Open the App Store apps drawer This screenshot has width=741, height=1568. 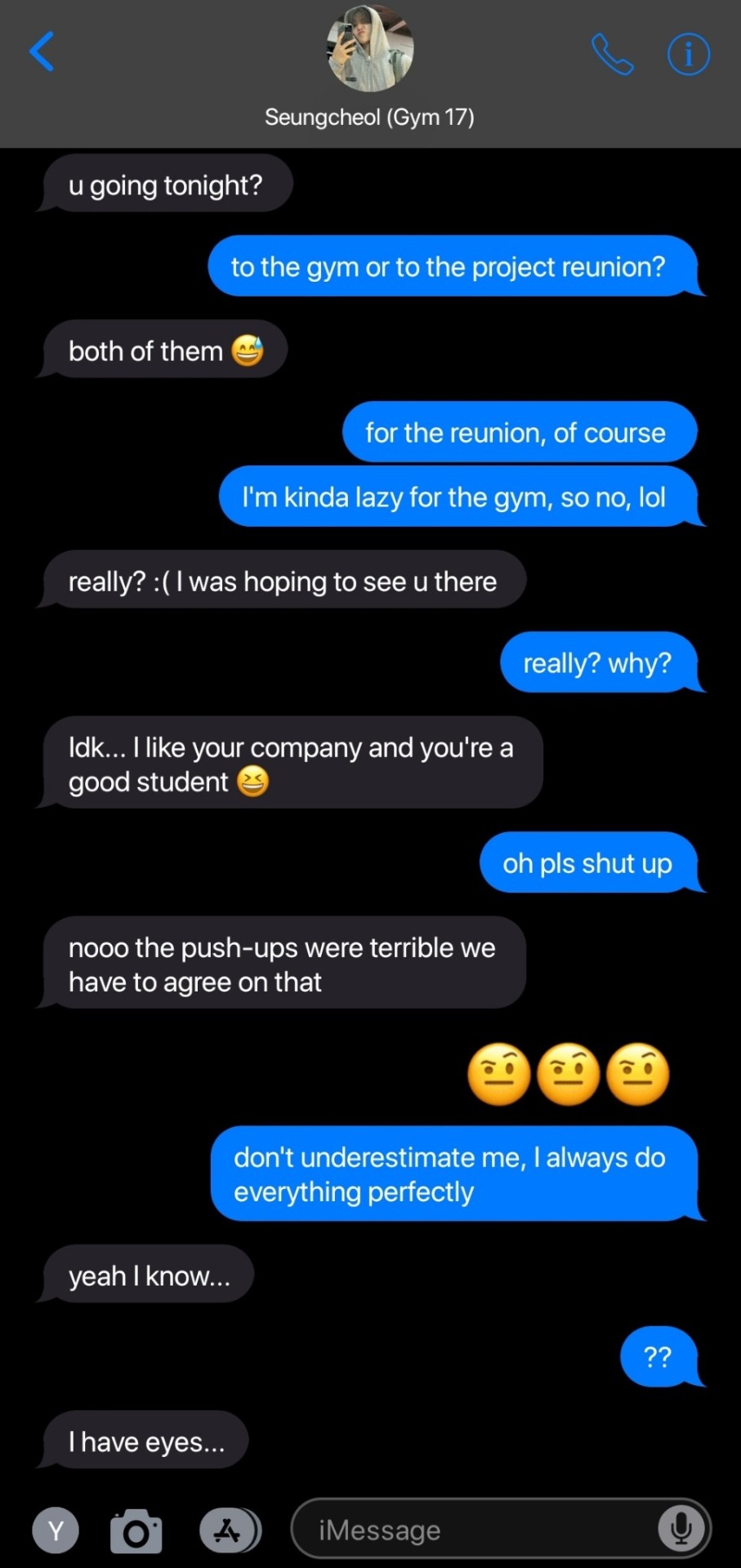point(229,1530)
